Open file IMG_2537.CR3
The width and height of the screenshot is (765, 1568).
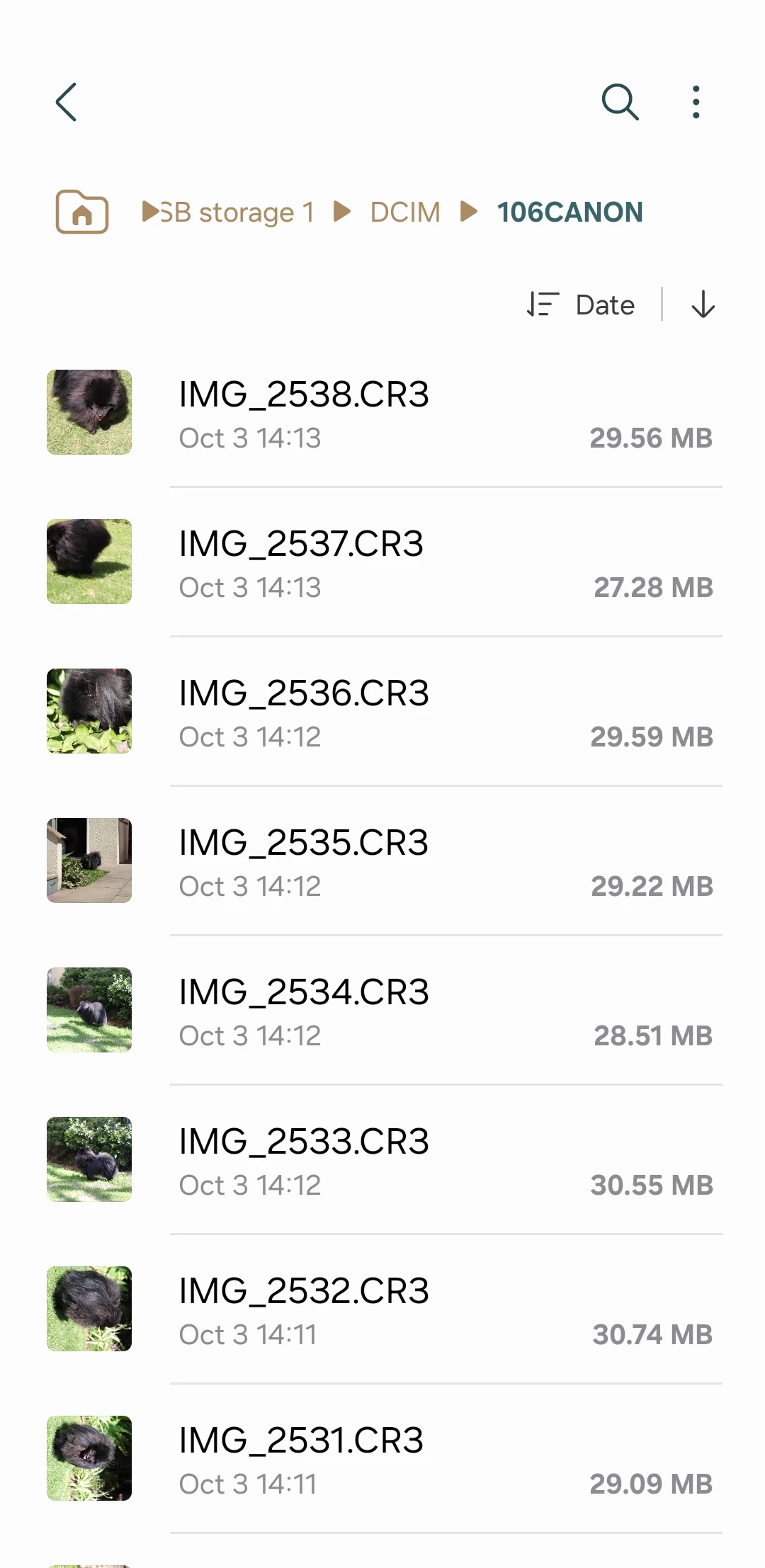[382, 562]
